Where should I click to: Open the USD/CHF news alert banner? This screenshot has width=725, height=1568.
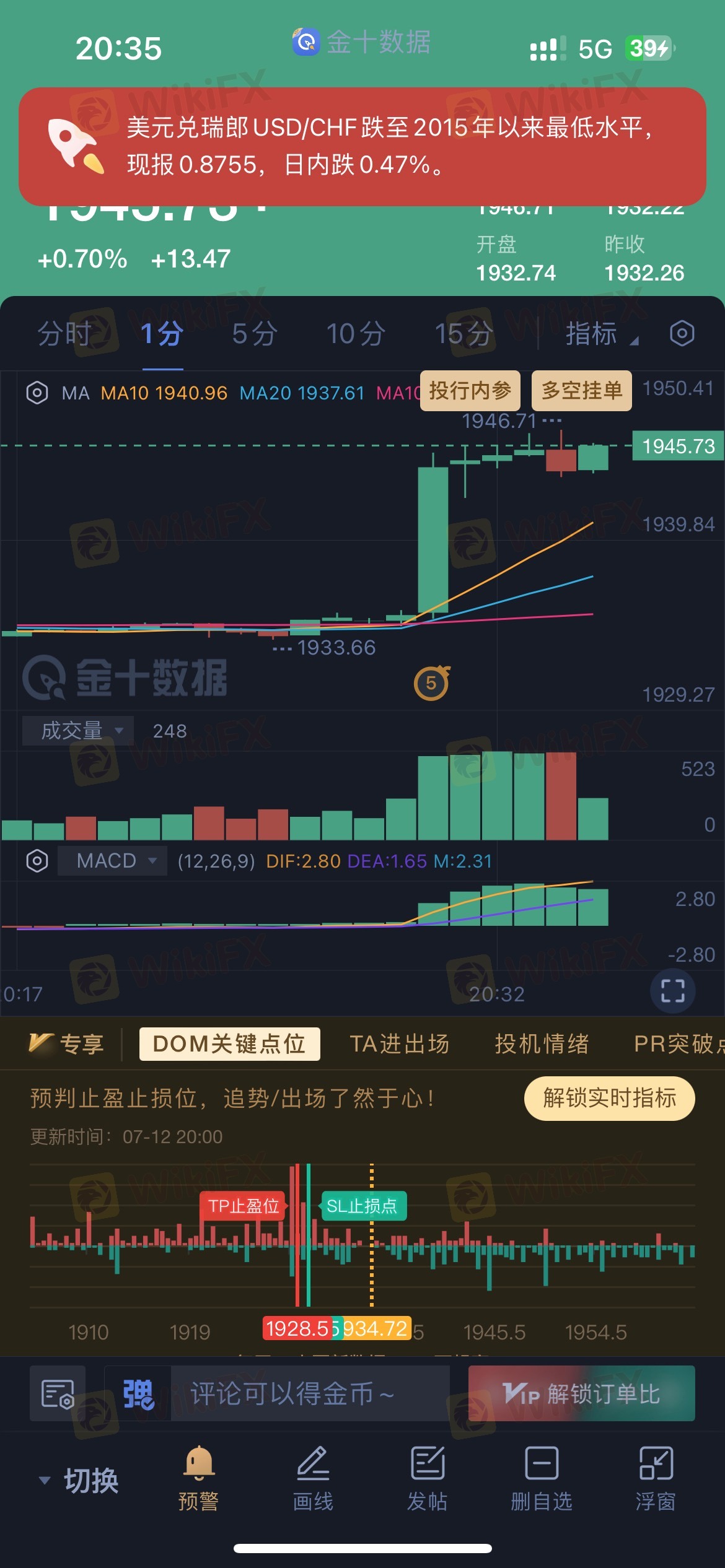click(362, 147)
